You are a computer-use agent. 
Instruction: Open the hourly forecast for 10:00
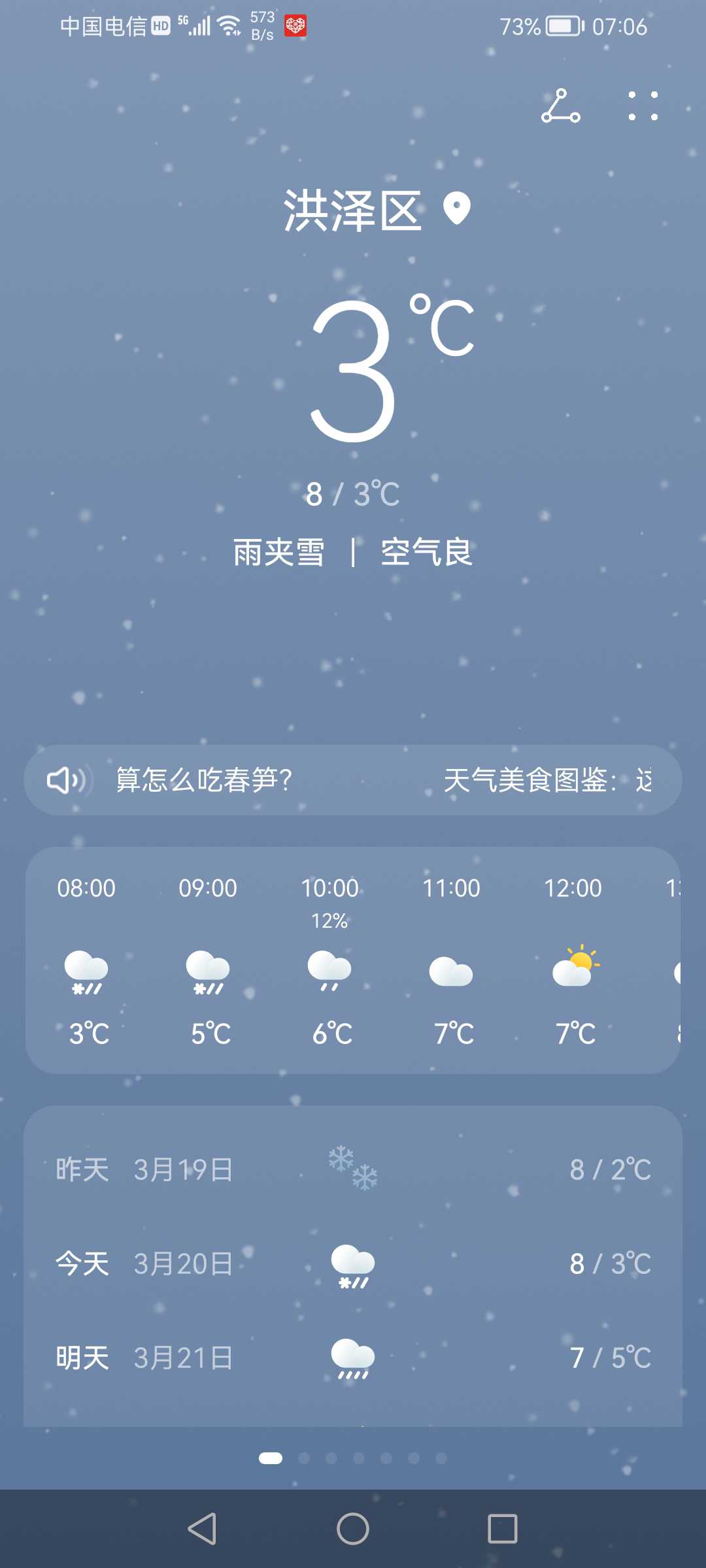point(330,960)
